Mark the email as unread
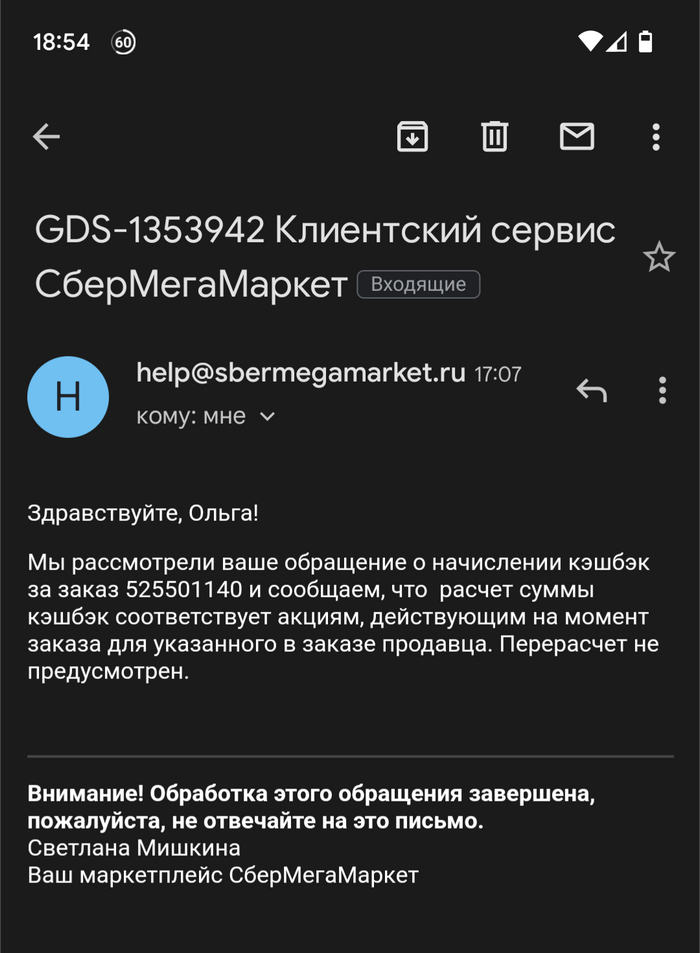The width and height of the screenshot is (700, 953). tap(577, 136)
